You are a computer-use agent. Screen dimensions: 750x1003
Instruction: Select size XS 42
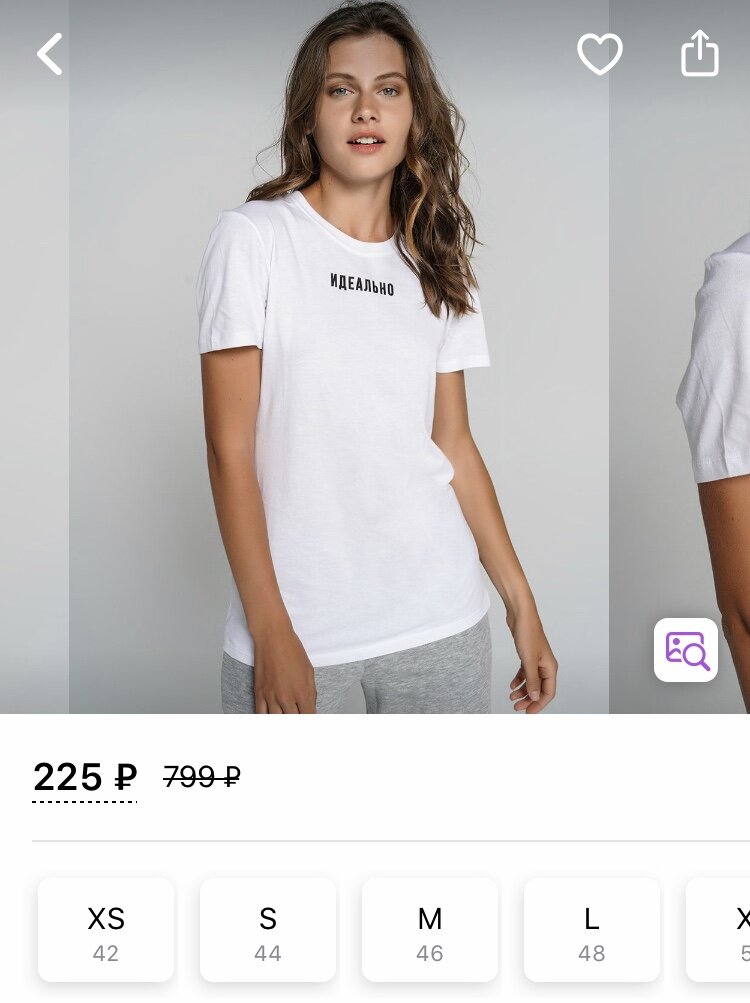(x=106, y=931)
